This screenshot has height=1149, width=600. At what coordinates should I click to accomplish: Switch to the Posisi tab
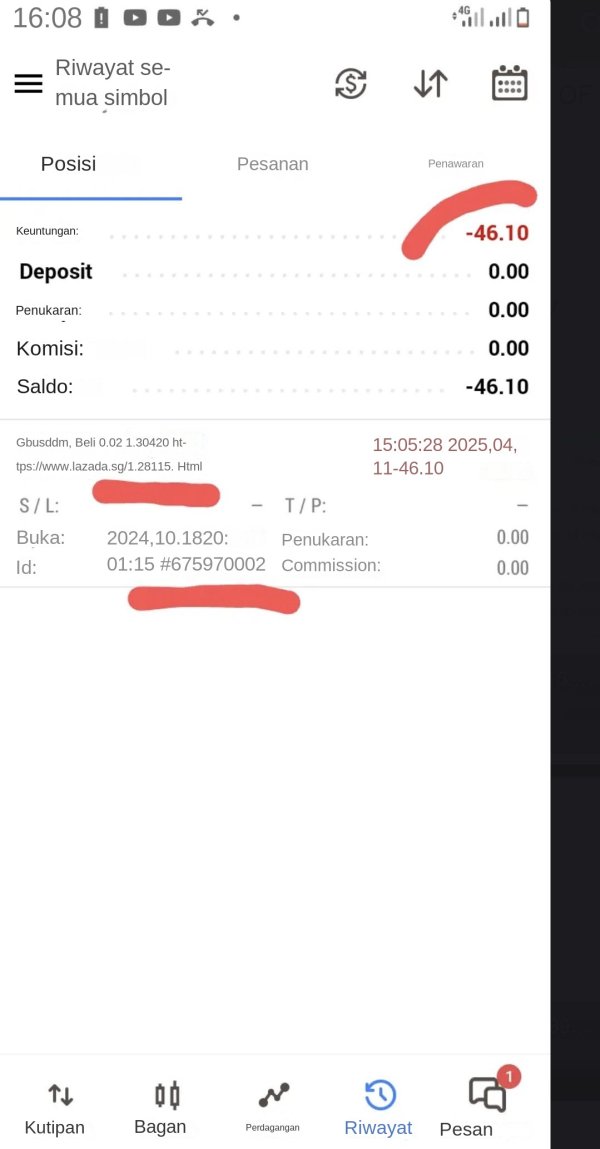(68, 164)
